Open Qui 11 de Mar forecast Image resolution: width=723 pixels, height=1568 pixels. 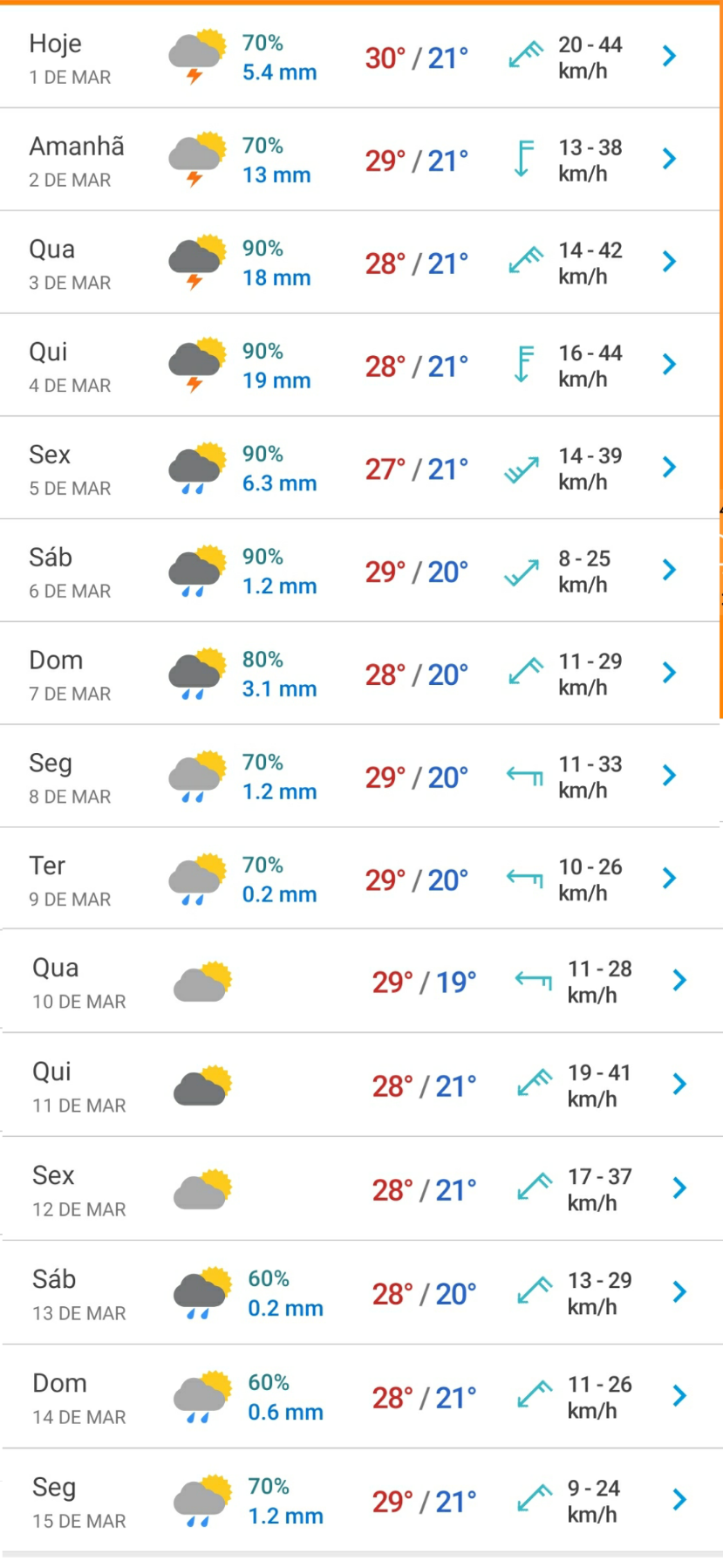pos(361,1085)
